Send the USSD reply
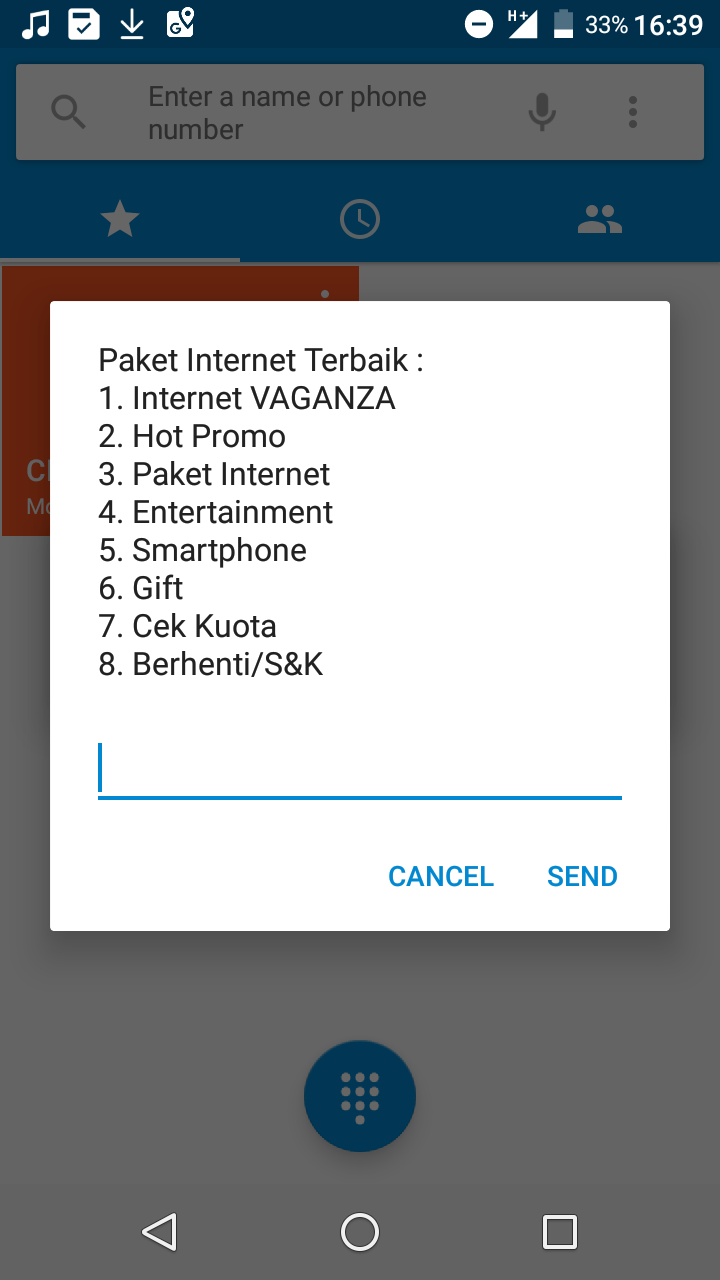The width and height of the screenshot is (720, 1280). click(x=582, y=876)
